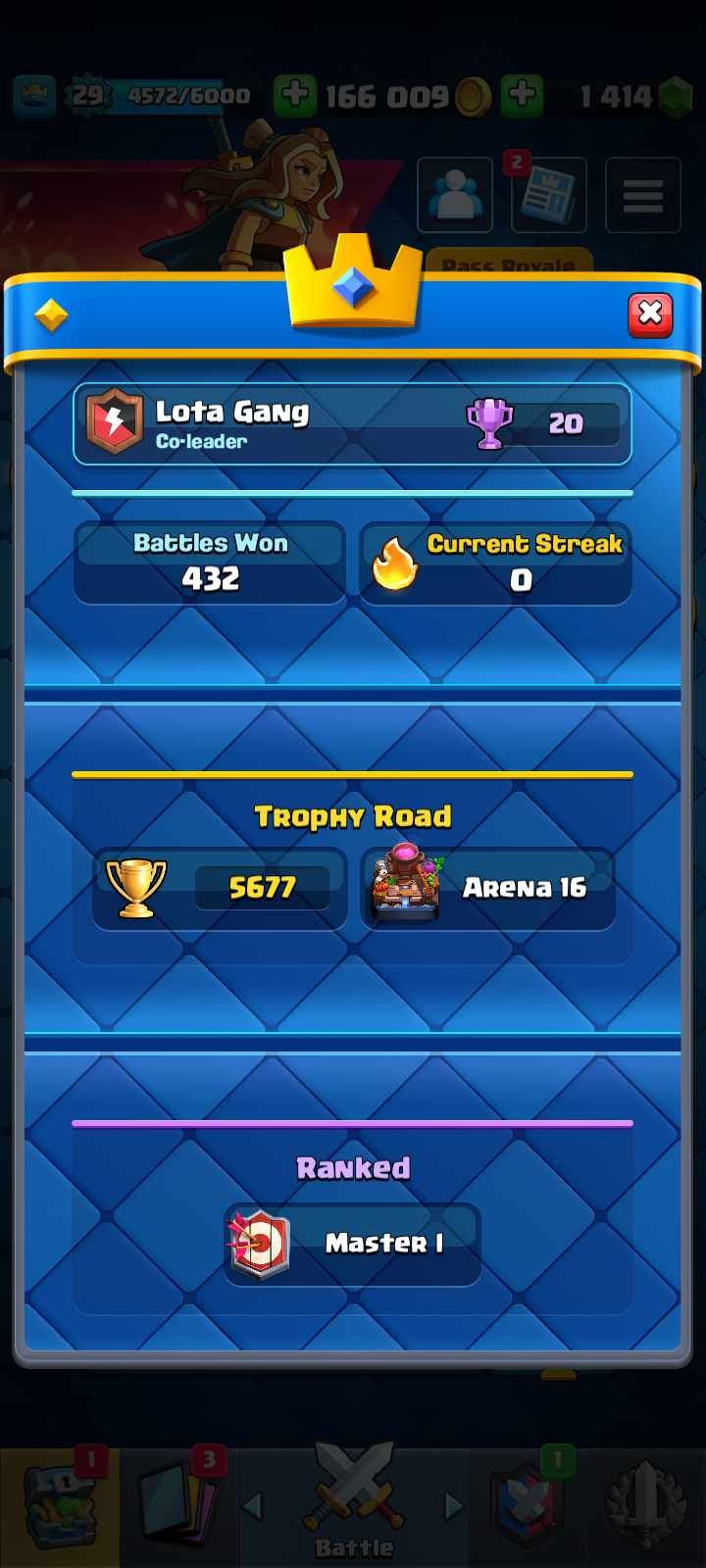Screen dimensions: 706x1568
Task: Close the player profile popup
Action: point(650,315)
